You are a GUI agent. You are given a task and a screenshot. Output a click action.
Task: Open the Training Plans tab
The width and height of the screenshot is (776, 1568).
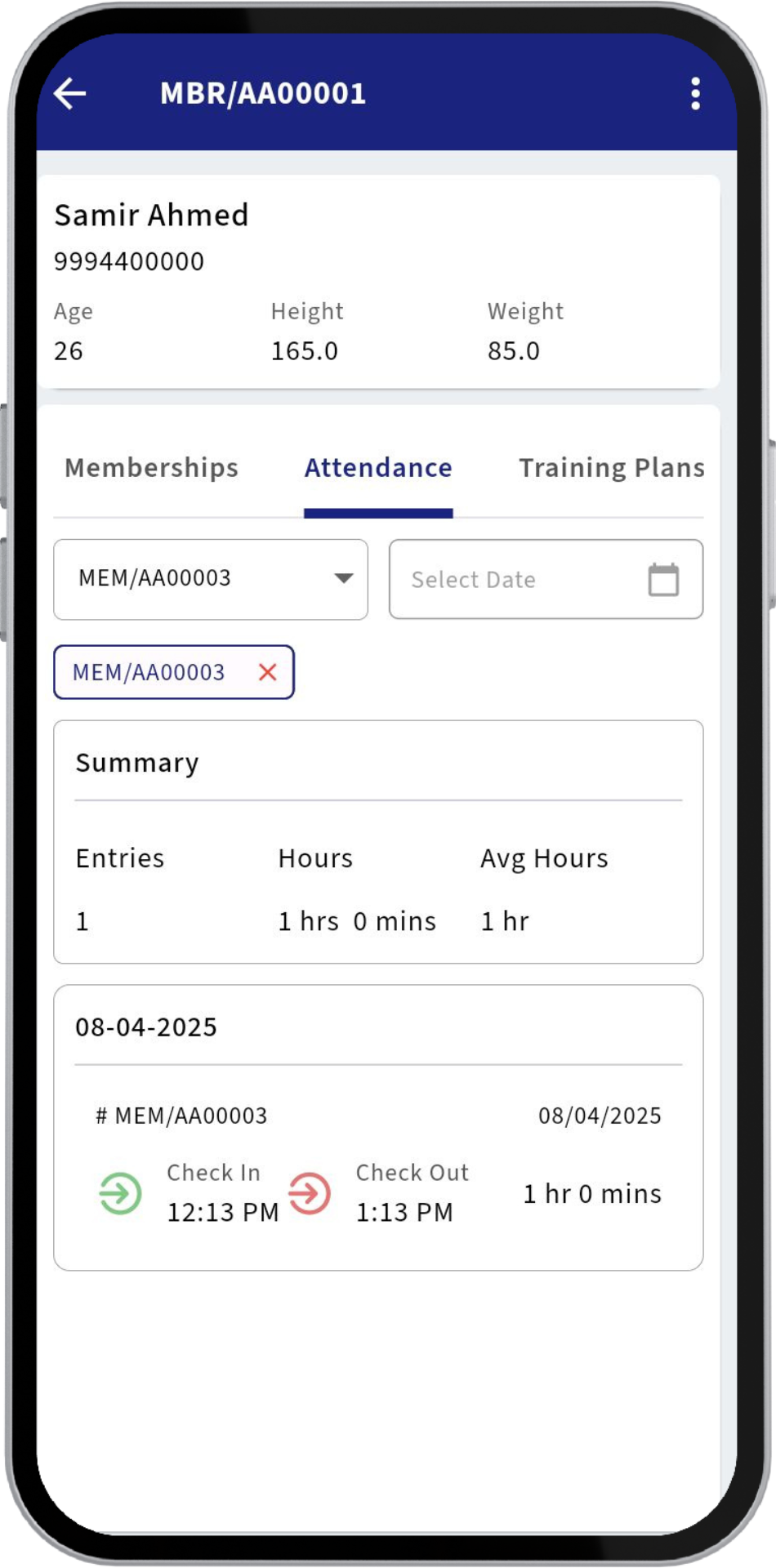coord(611,468)
